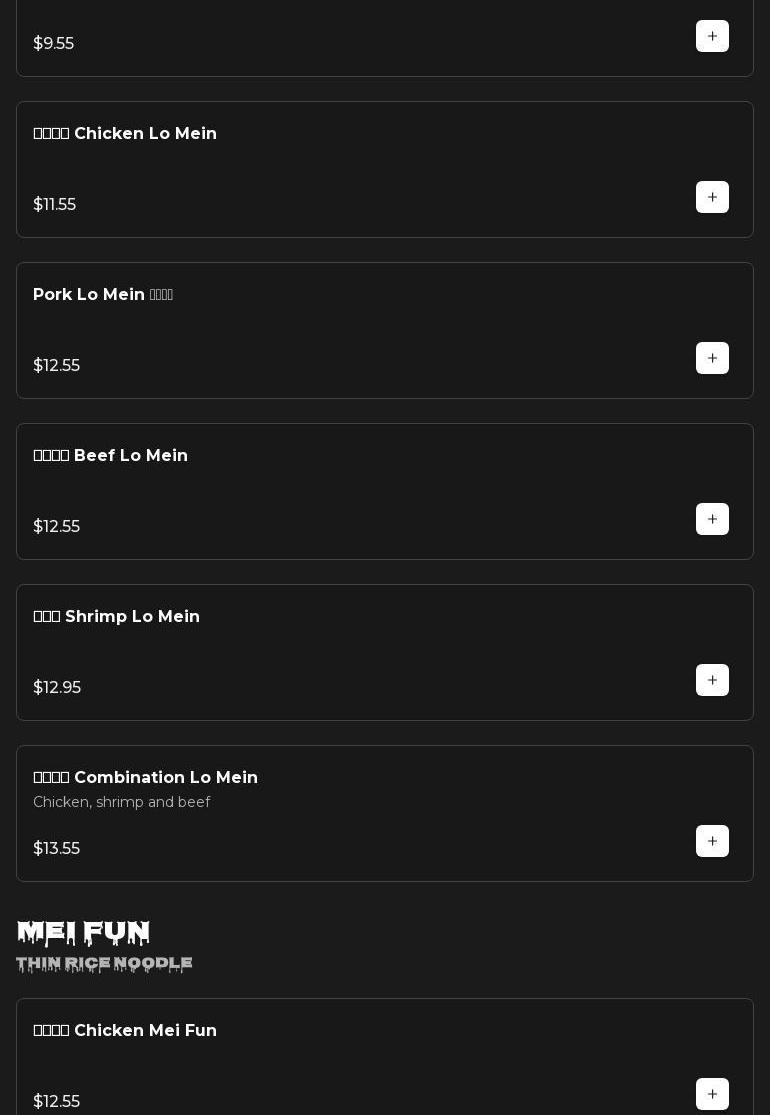This screenshot has height=1115, width=770.
Task: Add Chicken Lo Mein to the order
Action: tap(712, 197)
